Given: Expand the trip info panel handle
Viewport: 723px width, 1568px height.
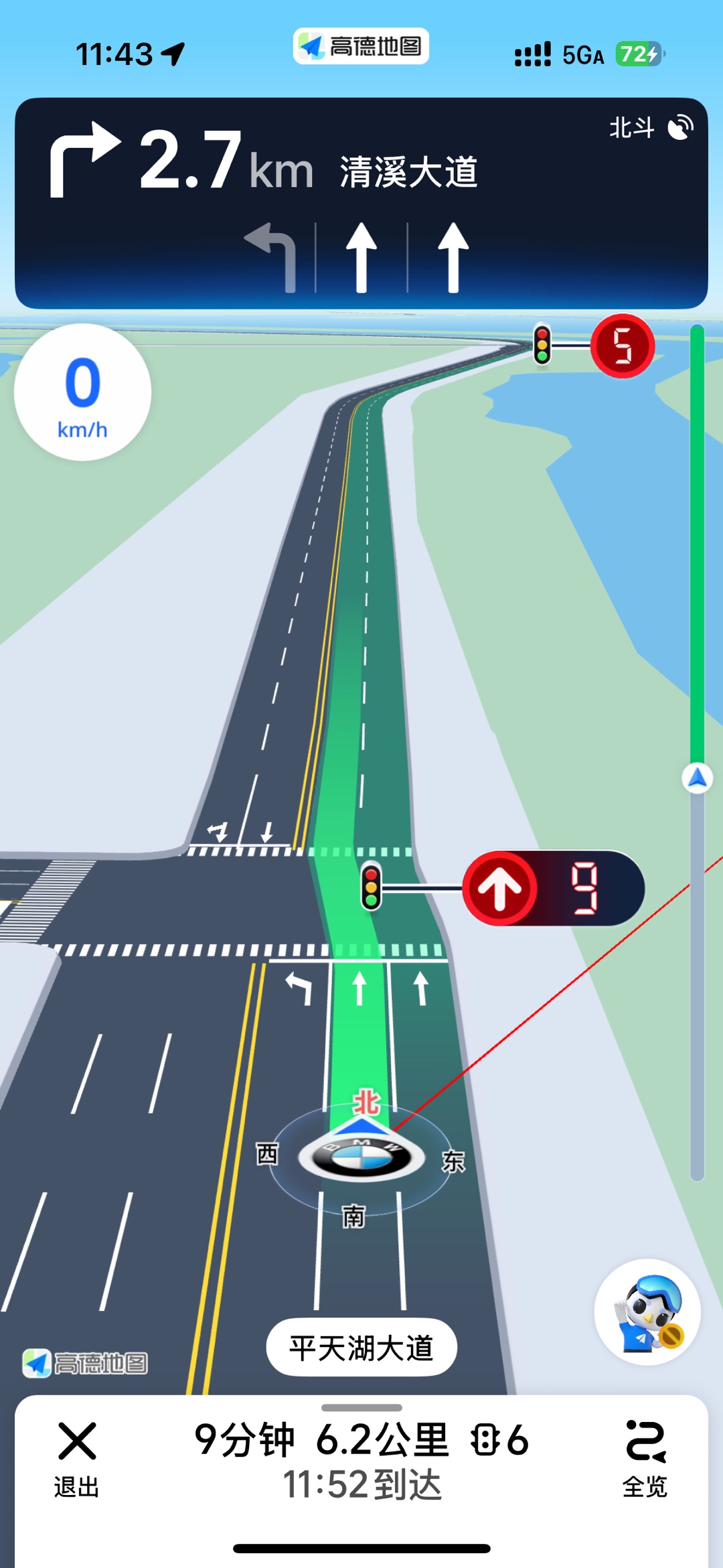Looking at the screenshot, I should tap(361, 1407).
